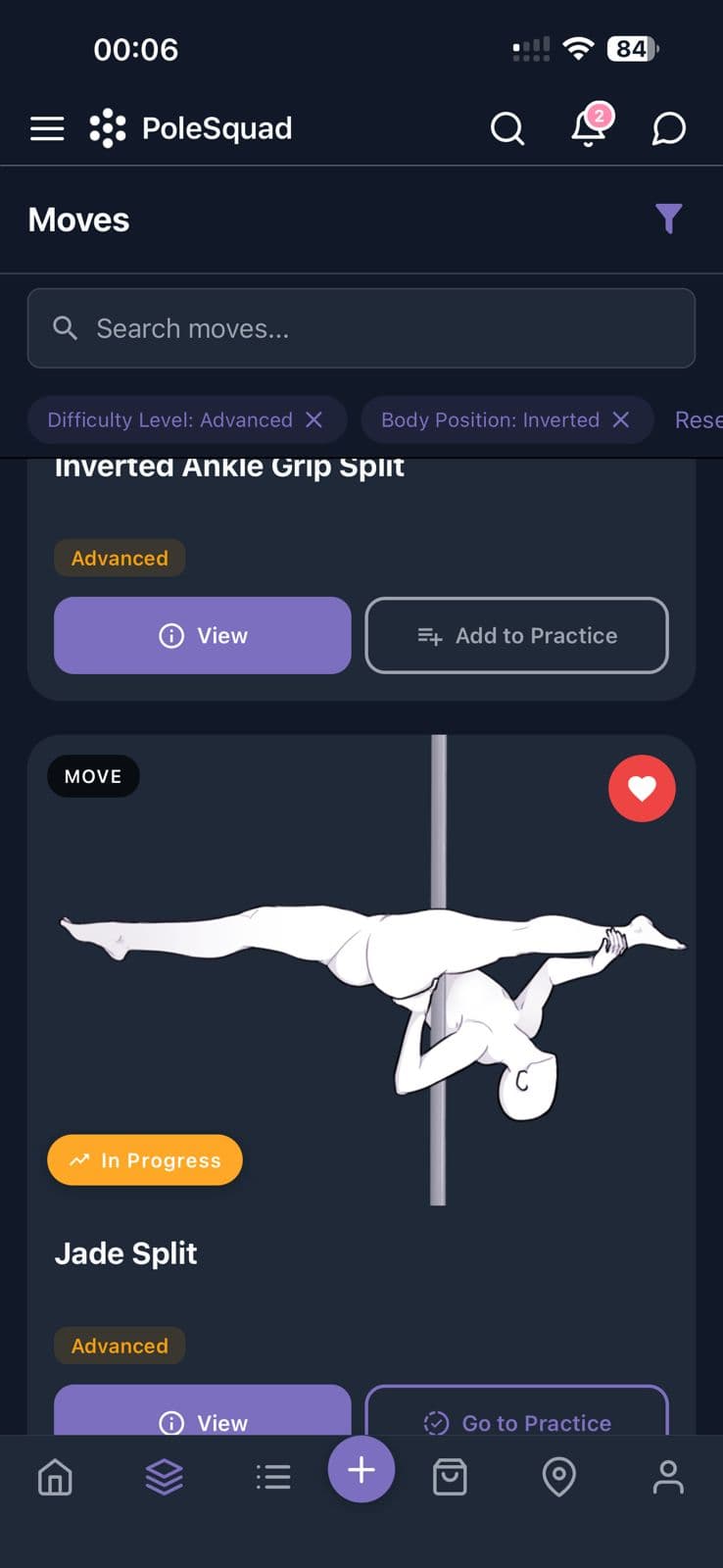Viewport: 723px width, 1568px height.
Task: Open the chat messages icon
Action: (x=668, y=128)
